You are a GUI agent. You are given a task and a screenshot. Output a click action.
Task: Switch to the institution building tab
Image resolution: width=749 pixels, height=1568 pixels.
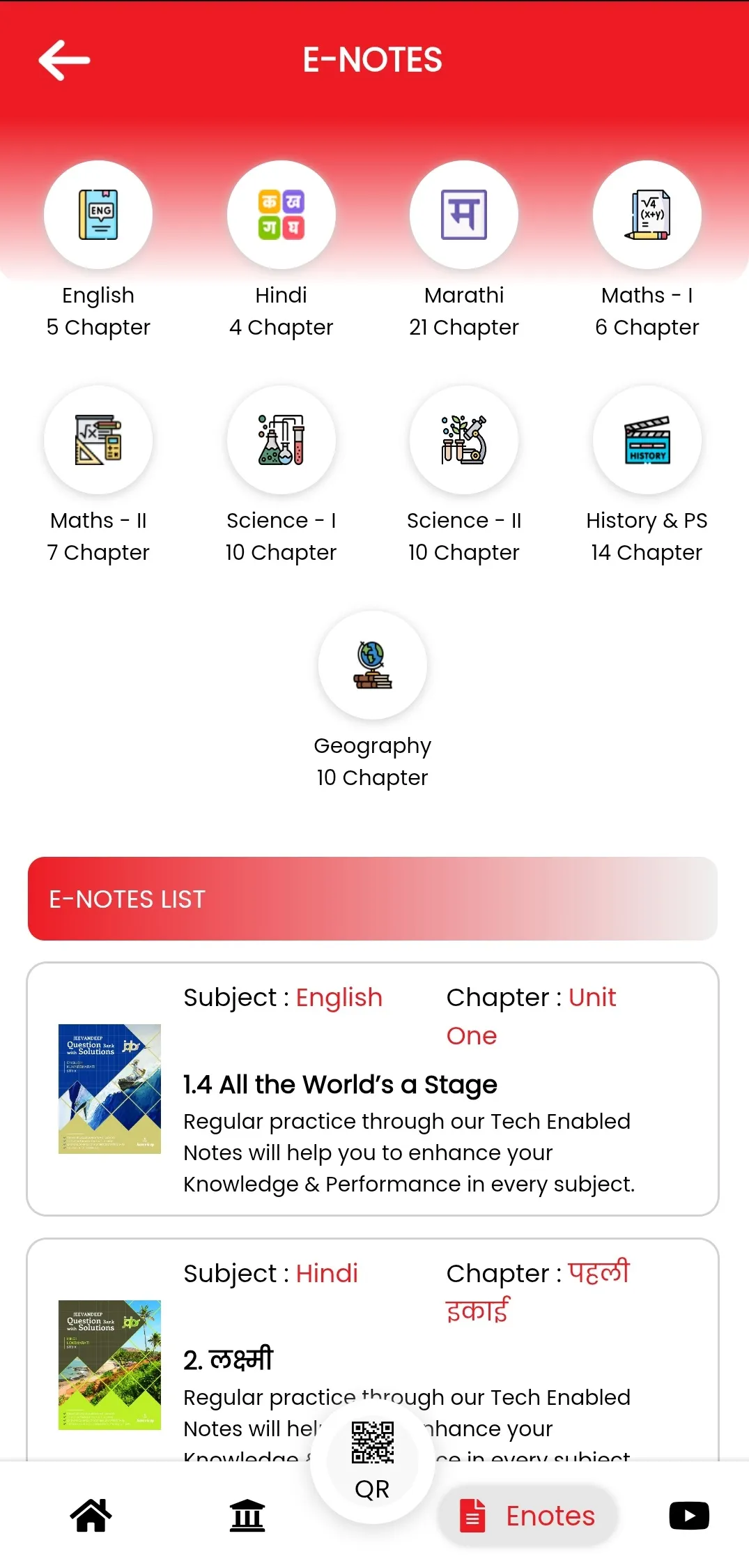(247, 1516)
